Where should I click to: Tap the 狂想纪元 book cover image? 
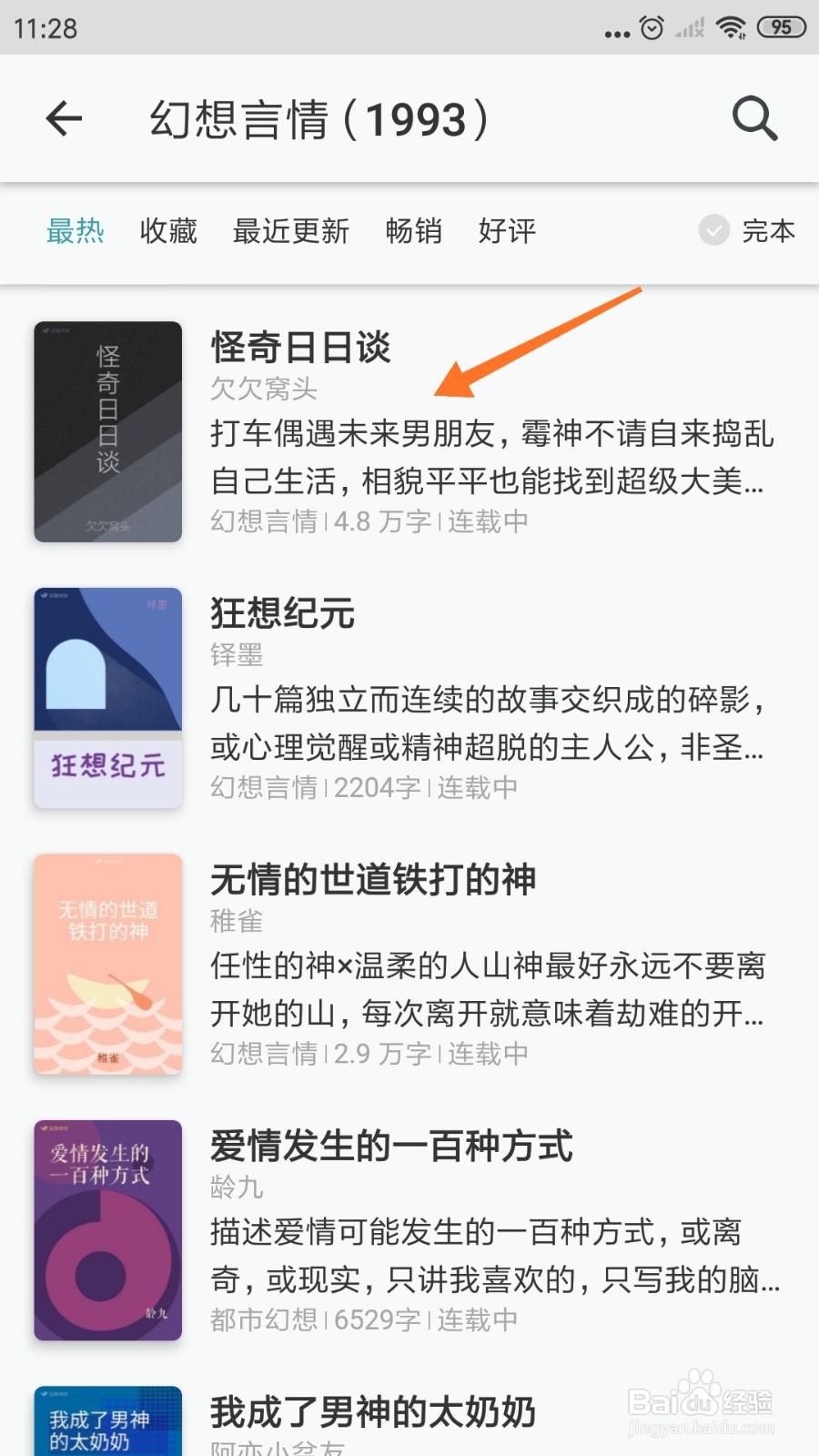point(106,696)
